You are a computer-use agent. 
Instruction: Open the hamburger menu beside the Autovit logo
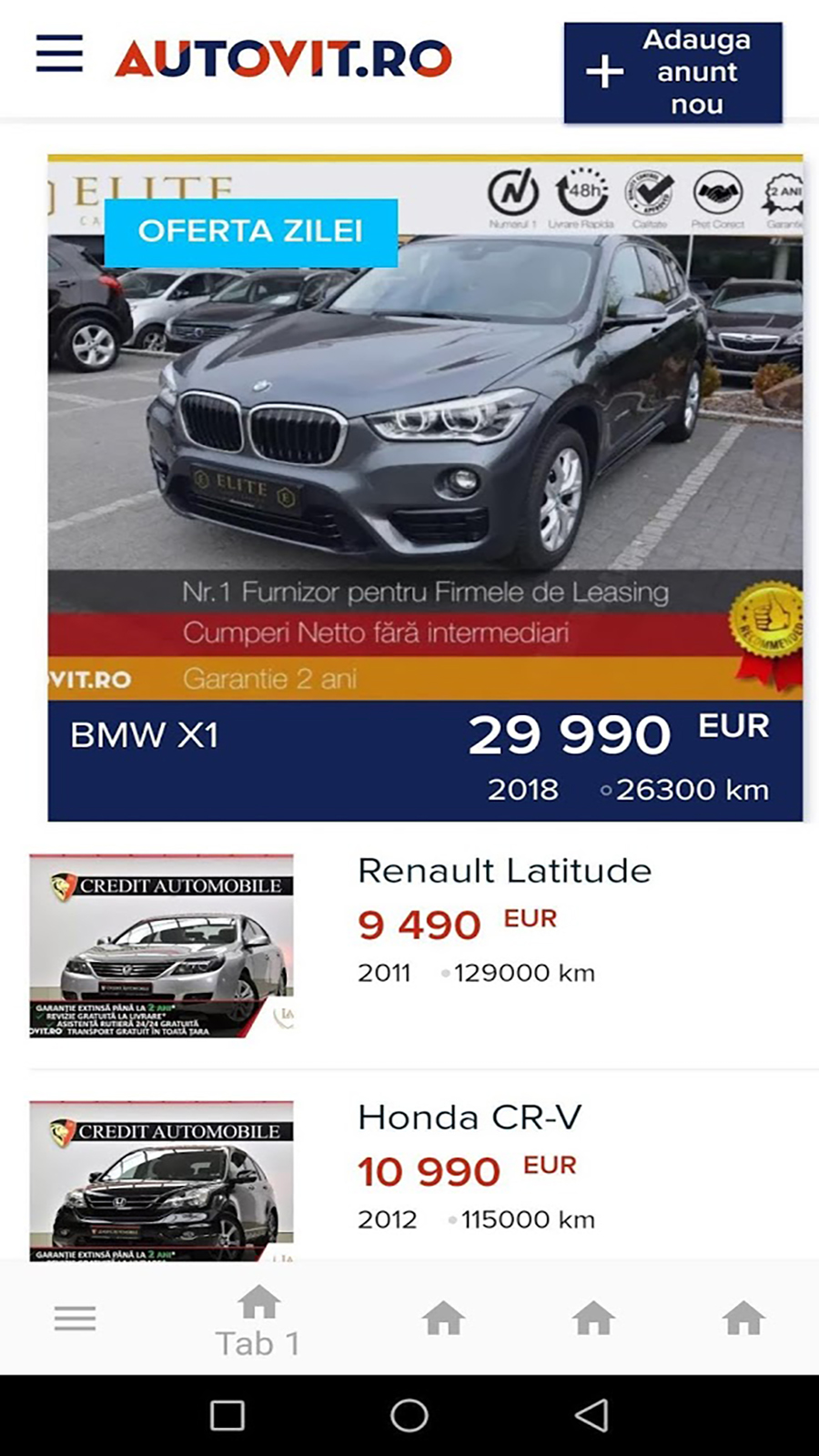59,54
